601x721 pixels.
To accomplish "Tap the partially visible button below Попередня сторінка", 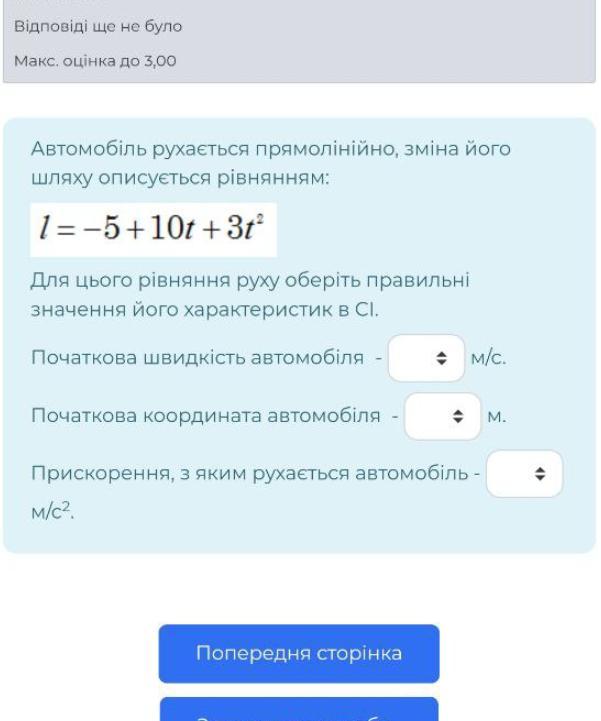I will coord(299,710).
